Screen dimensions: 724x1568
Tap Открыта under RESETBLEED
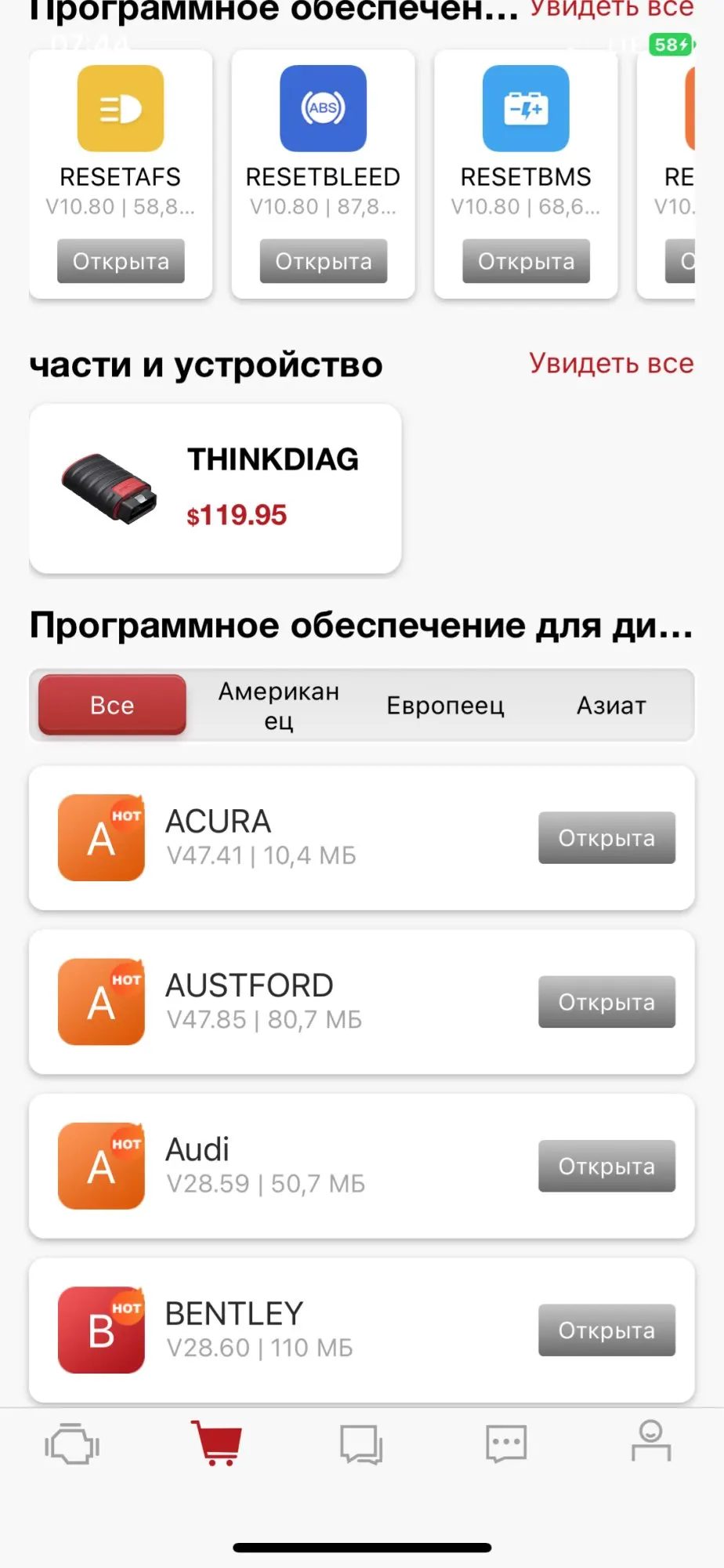(323, 261)
